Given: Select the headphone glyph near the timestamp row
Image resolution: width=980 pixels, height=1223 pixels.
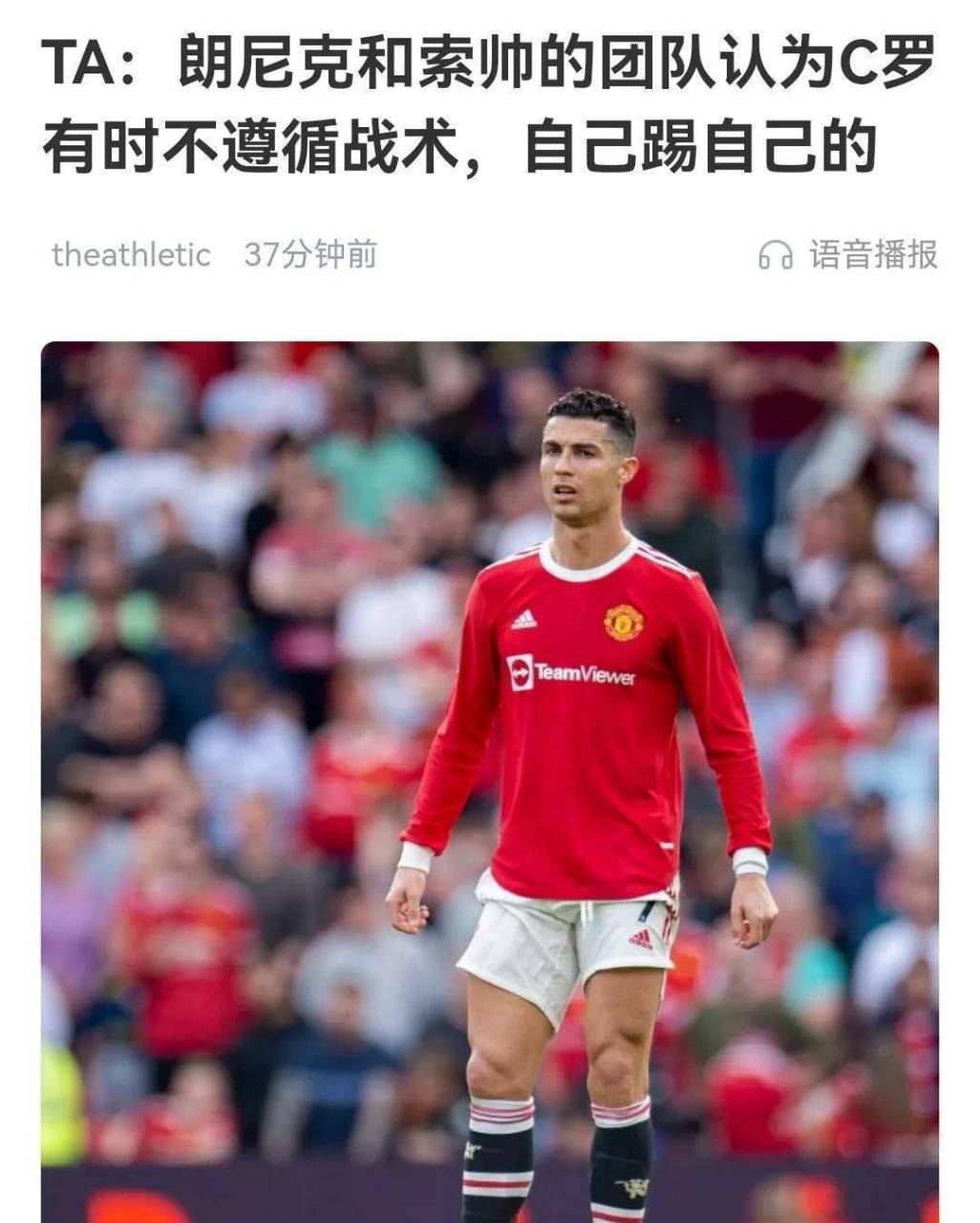Looking at the screenshot, I should click(x=776, y=254).
